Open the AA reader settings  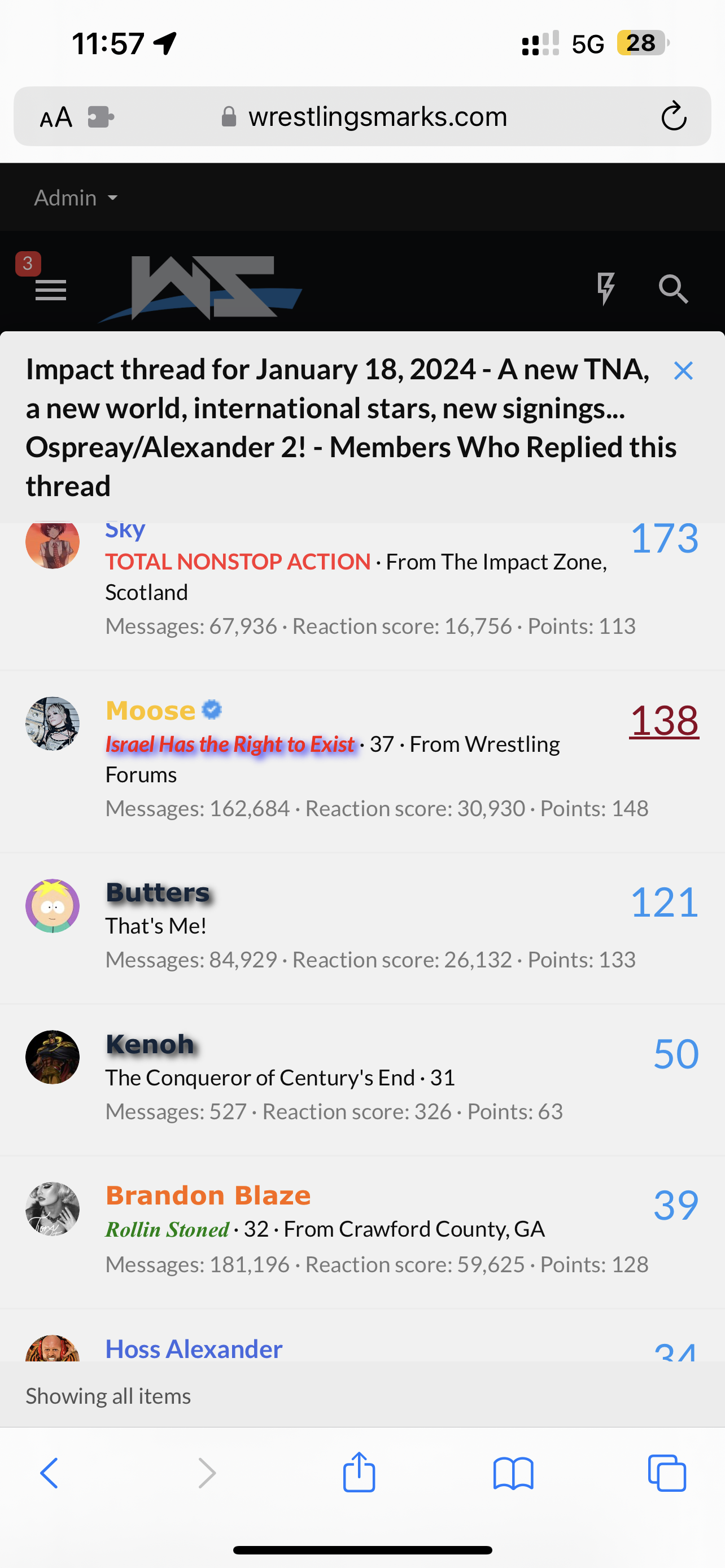point(56,117)
